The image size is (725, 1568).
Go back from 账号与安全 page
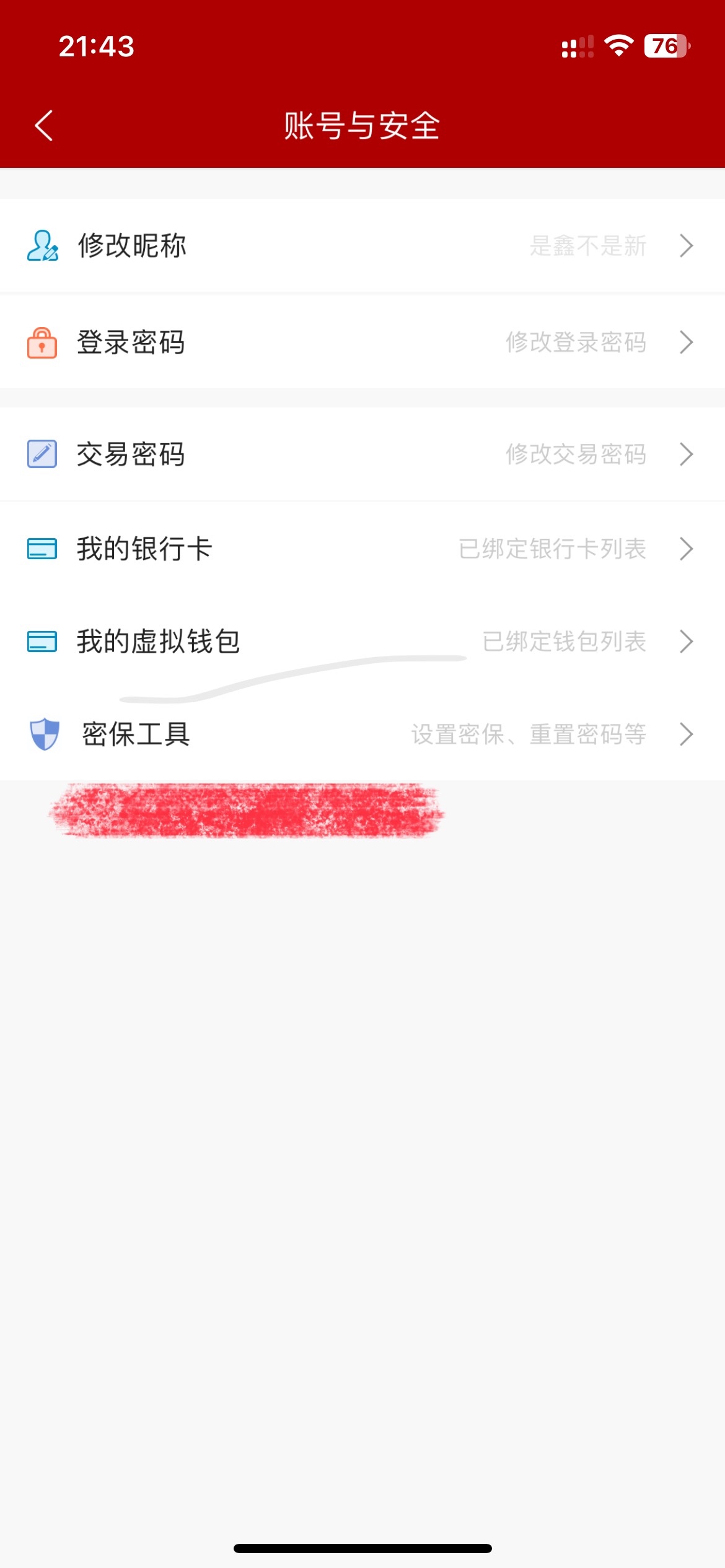[43, 126]
